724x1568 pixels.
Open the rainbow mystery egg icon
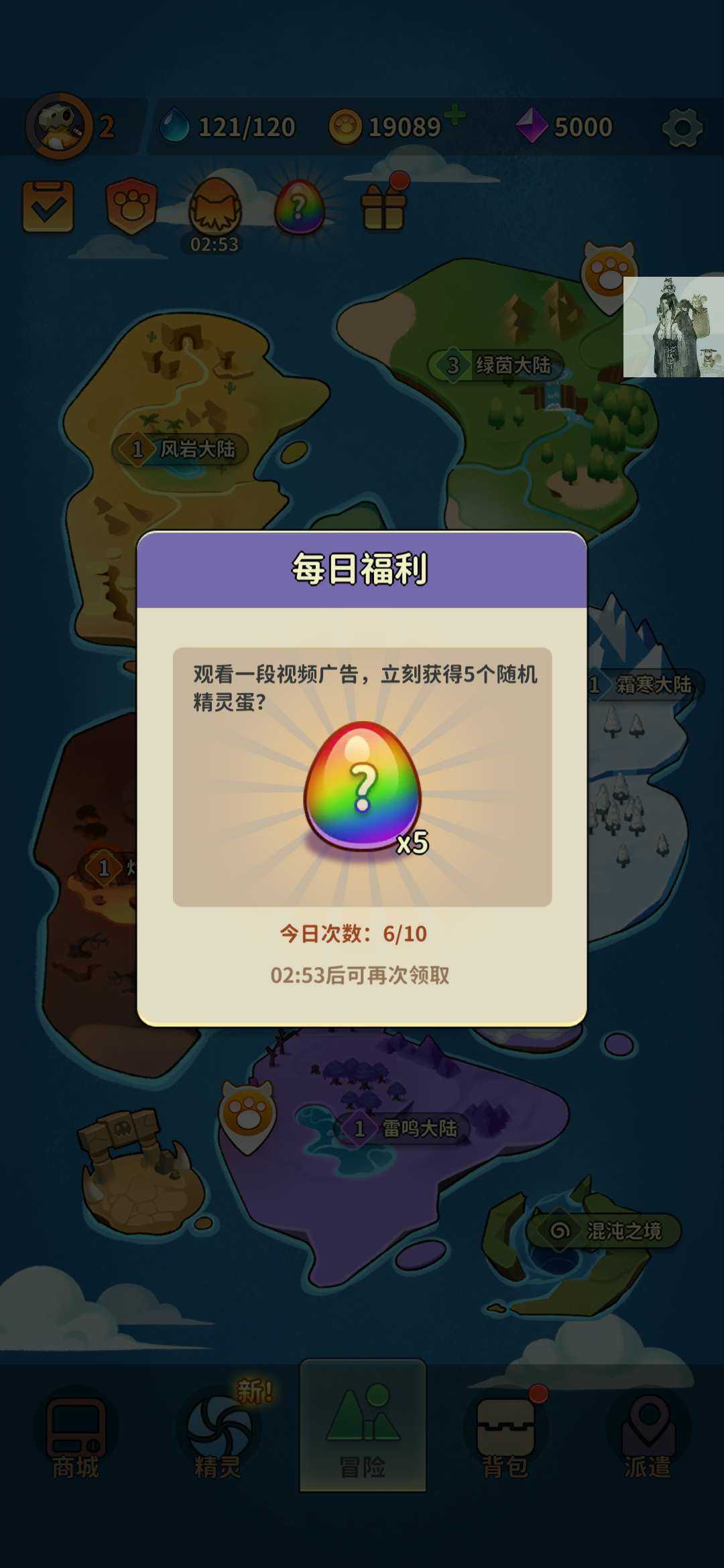click(x=299, y=207)
